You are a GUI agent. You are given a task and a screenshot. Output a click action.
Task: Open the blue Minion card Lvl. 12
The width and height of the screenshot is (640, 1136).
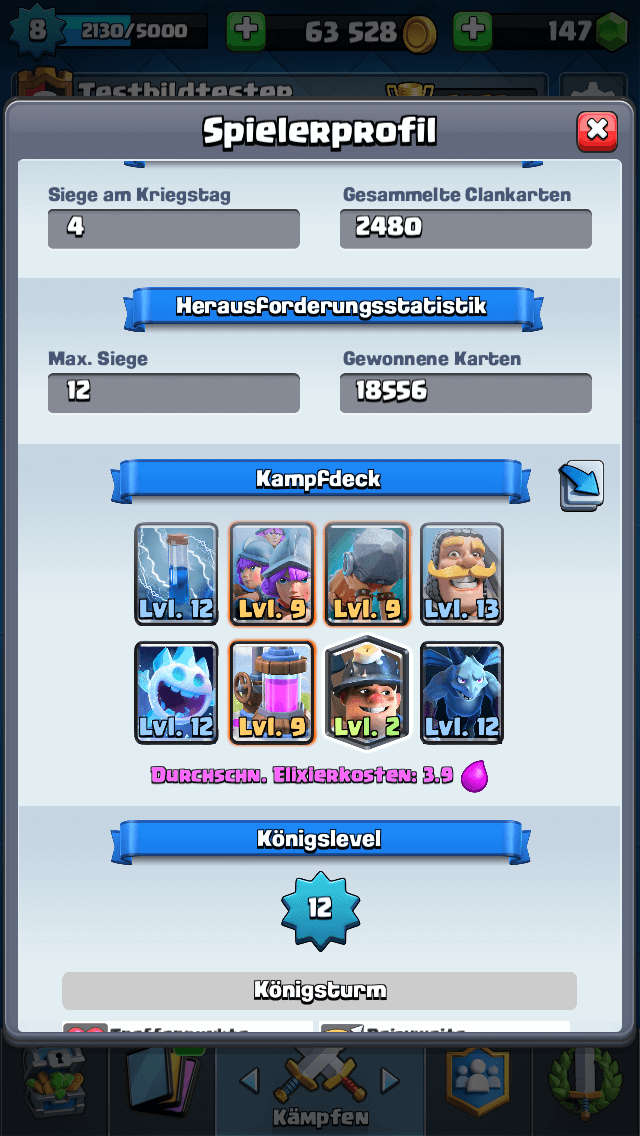pos(462,693)
